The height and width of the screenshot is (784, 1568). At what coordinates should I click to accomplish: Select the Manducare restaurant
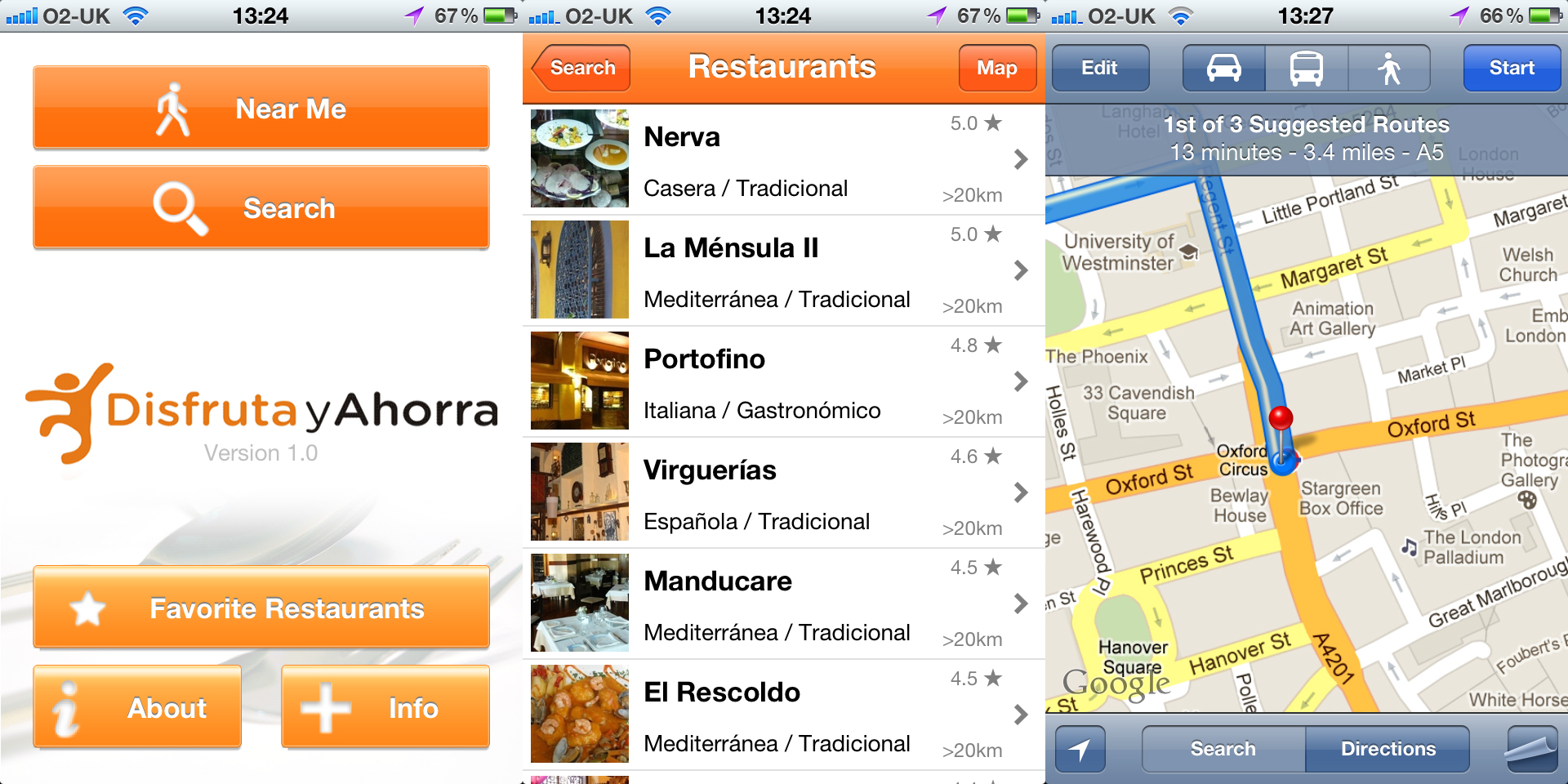pyautogui.click(x=782, y=604)
